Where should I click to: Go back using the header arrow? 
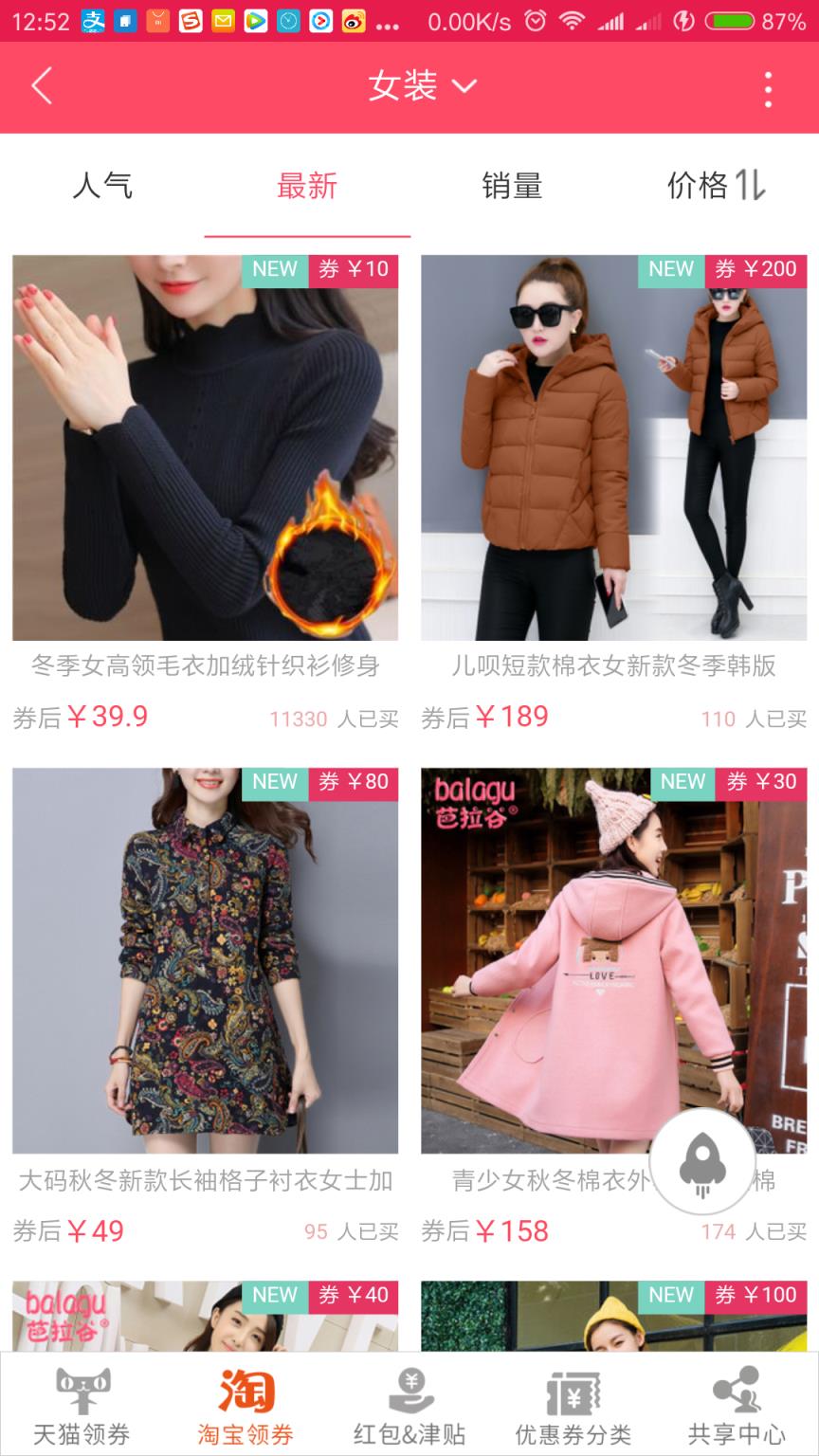42,86
